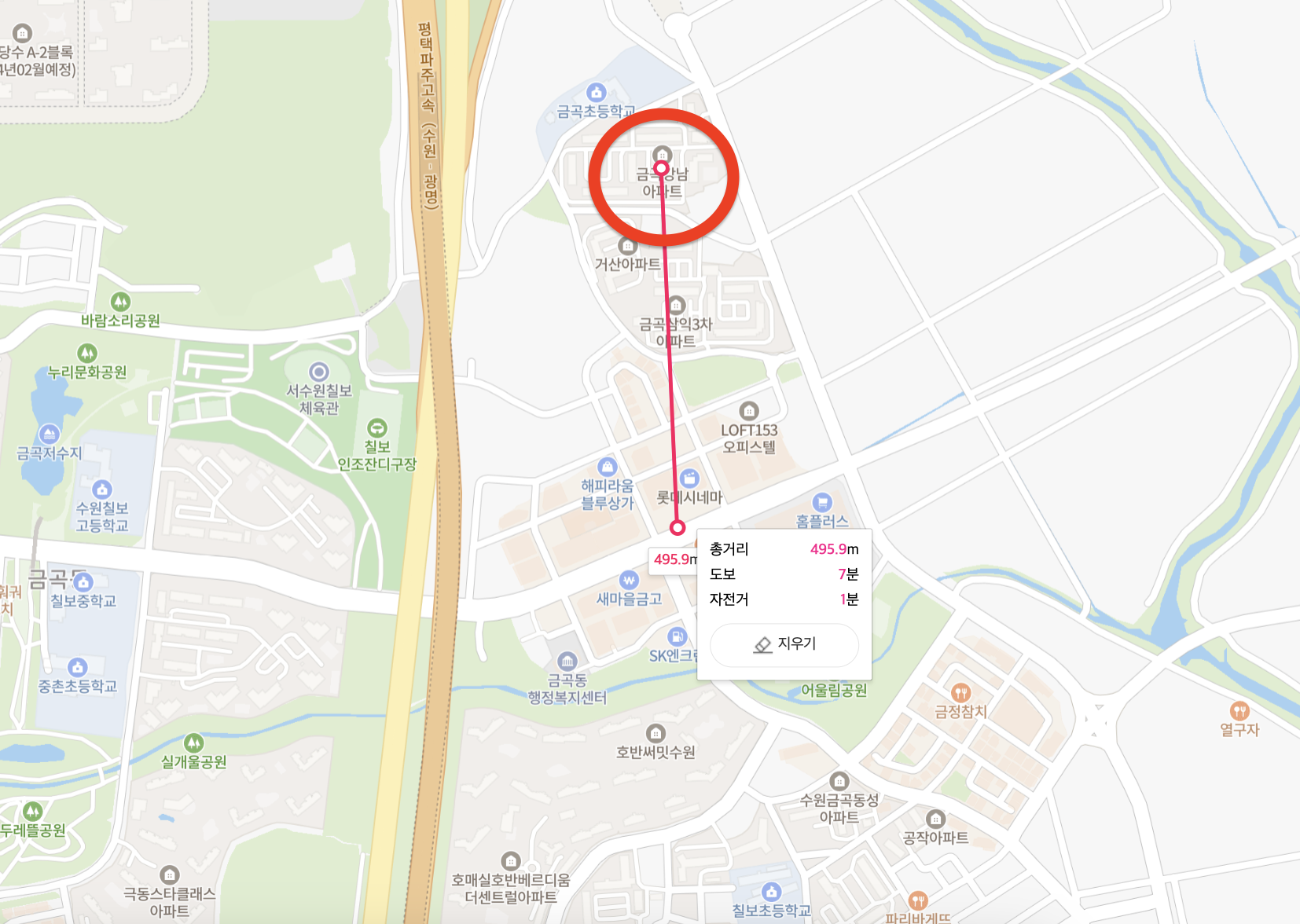Image resolution: width=1300 pixels, height=924 pixels.
Task: Select the measurement end point marker
Action: pyautogui.click(x=678, y=528)
